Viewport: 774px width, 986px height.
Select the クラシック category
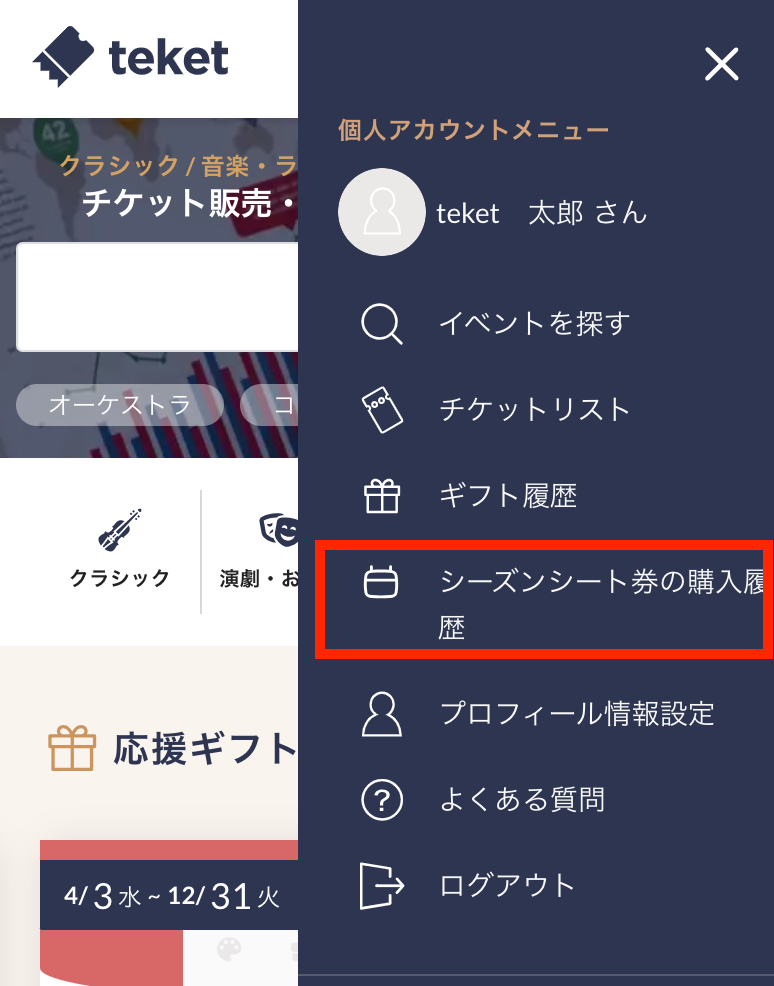click(x=119, y=548)
